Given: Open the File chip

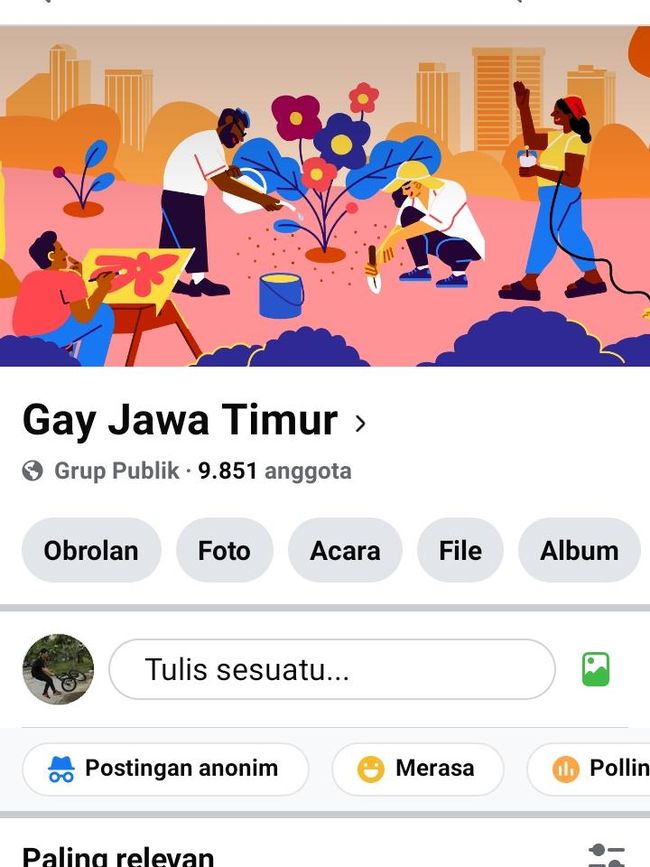Looking at the screenshot, I should click(x=460, y=550).
